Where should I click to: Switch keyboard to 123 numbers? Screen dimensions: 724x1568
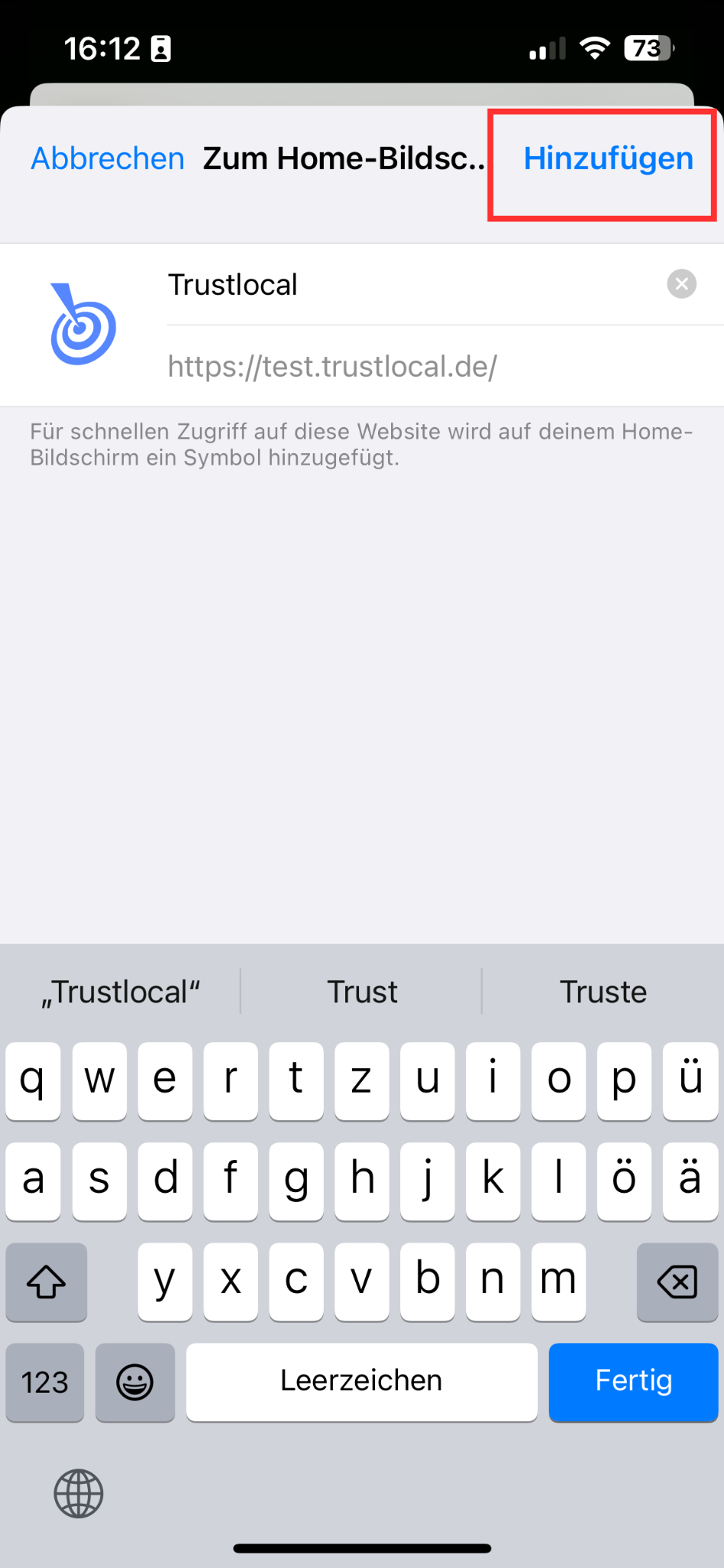(45, 1382)
